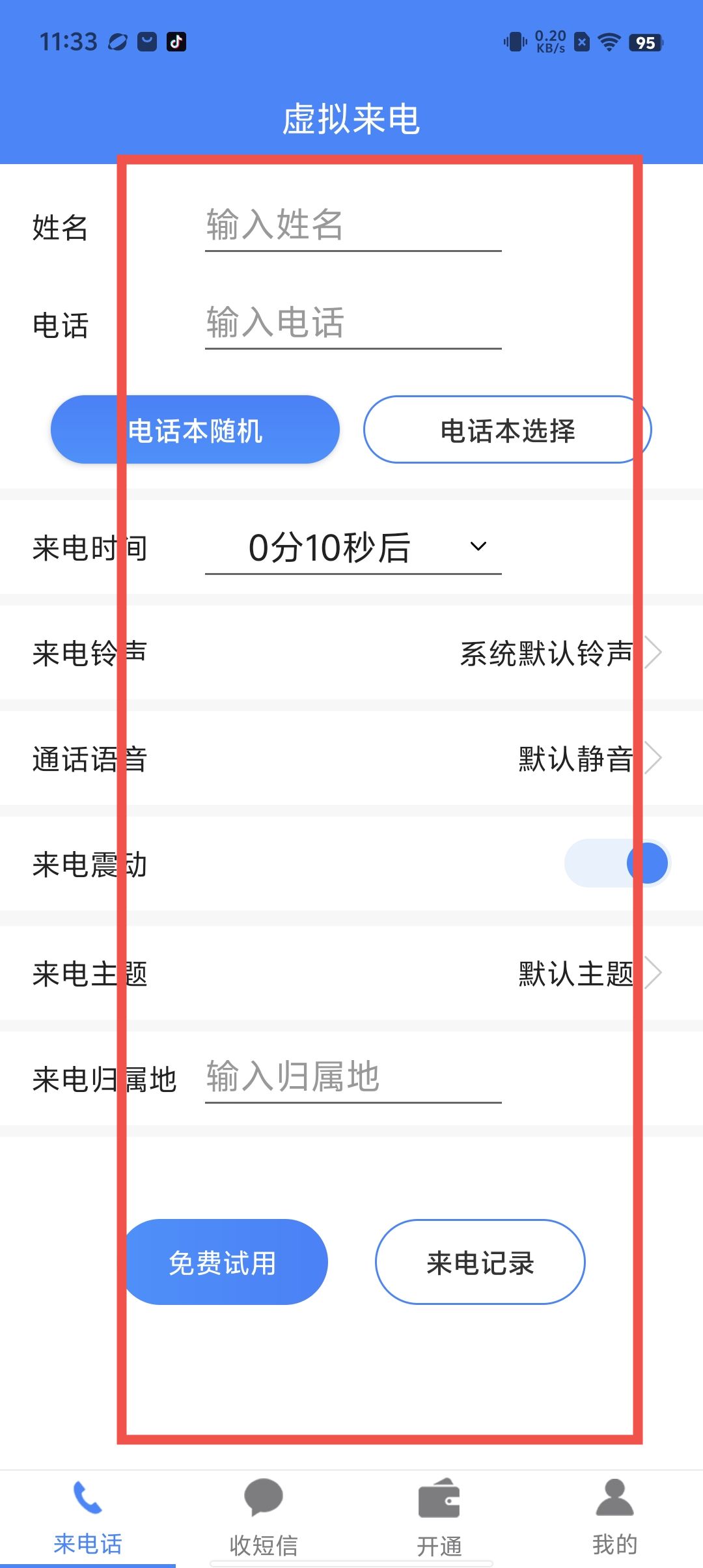
Task: Open 通话语音 voice setting
Action: pyautogui.click(x=589, y=759)
